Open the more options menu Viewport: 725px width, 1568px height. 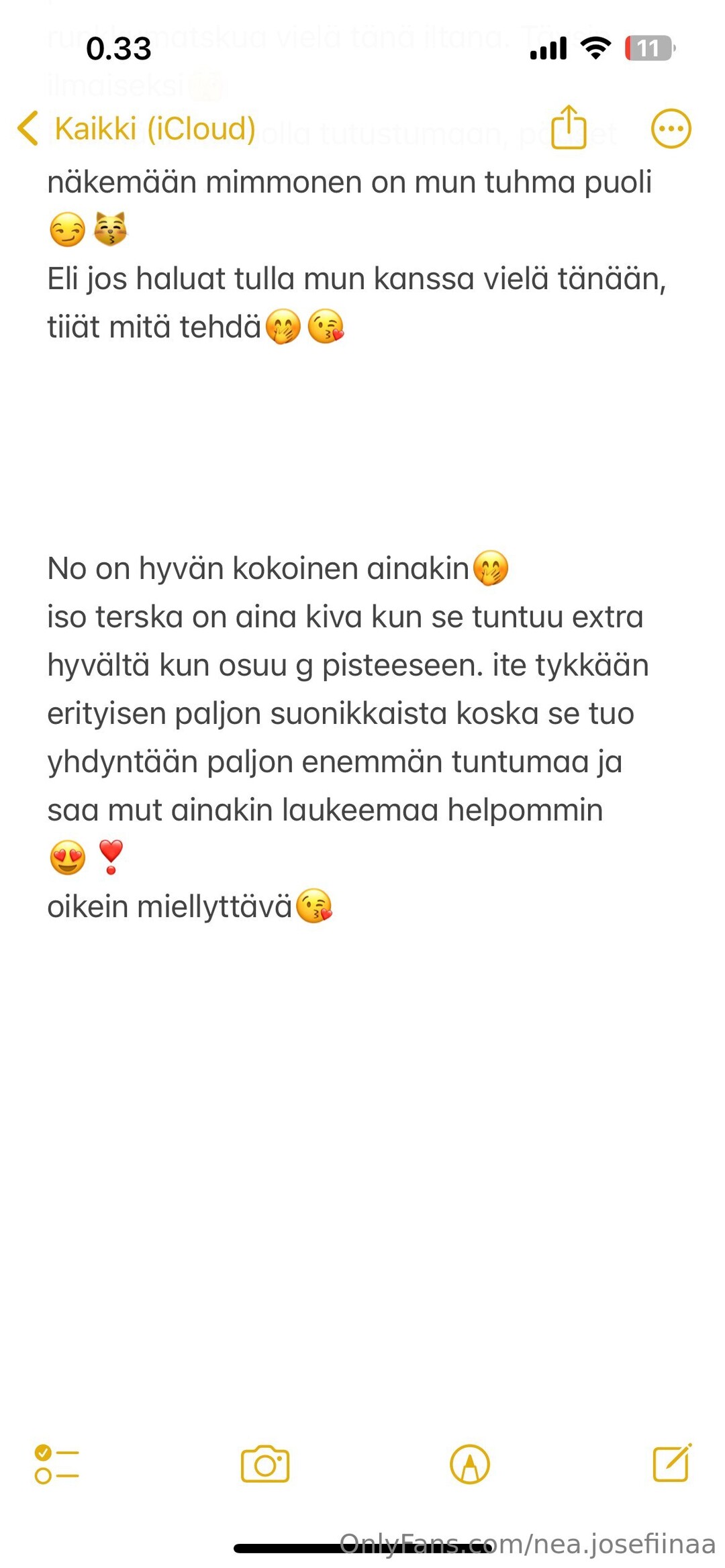point(671,128)
